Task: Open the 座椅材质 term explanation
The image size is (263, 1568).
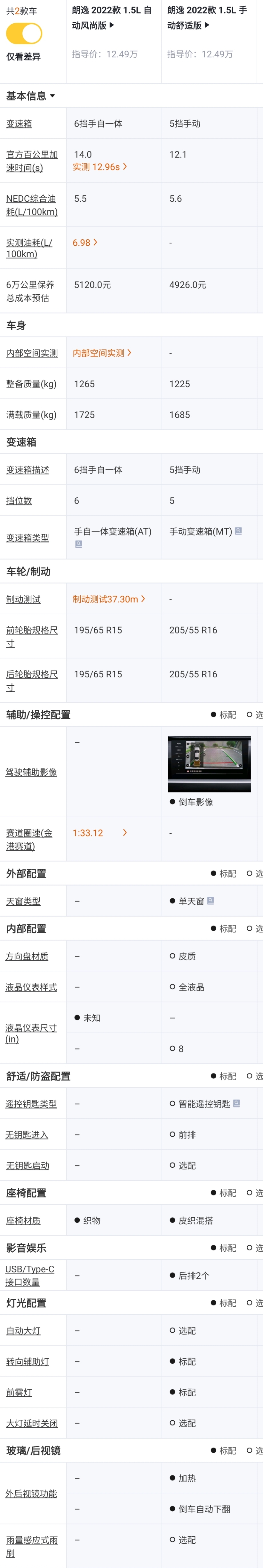Action: [x=23, y=1221]
